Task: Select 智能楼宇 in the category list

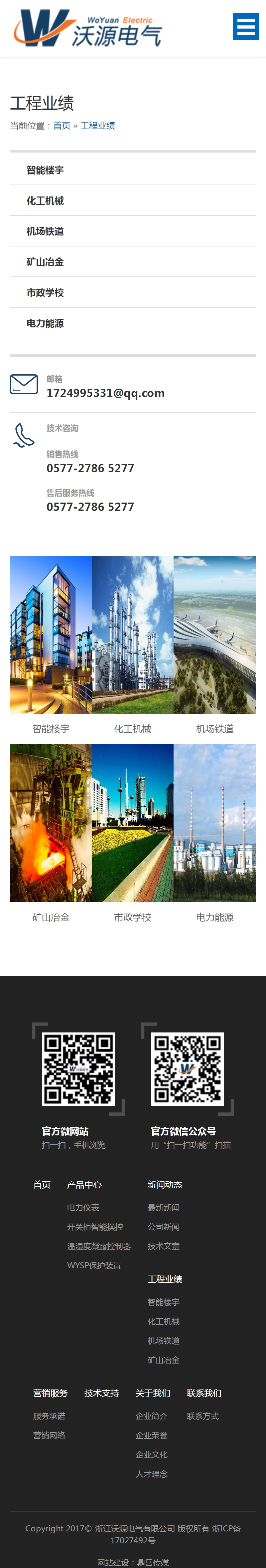Action: click(x=45, y=171)
